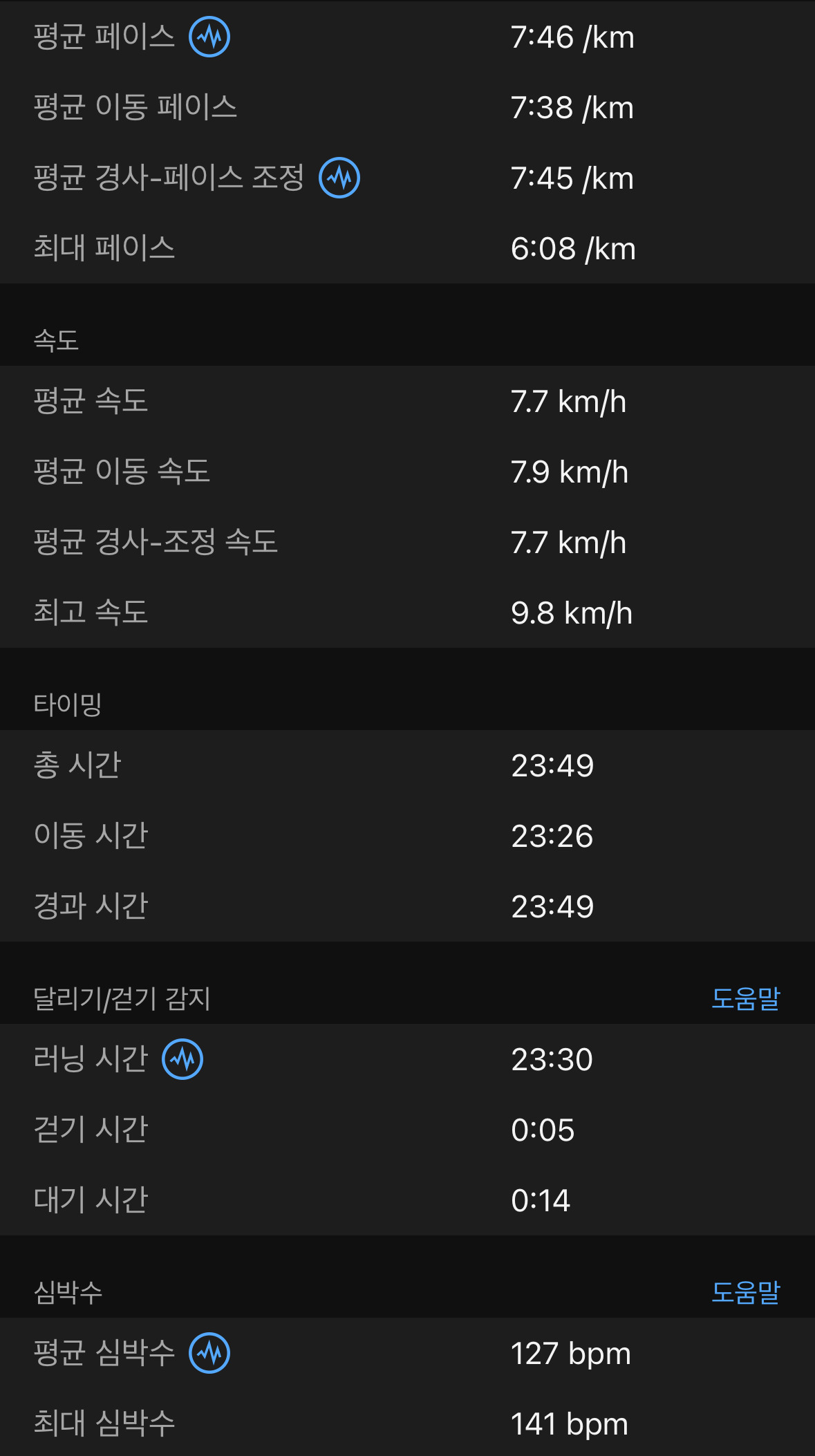
Task: Open the graph icon next to 평균 심박수
Action: (209, 1352)
